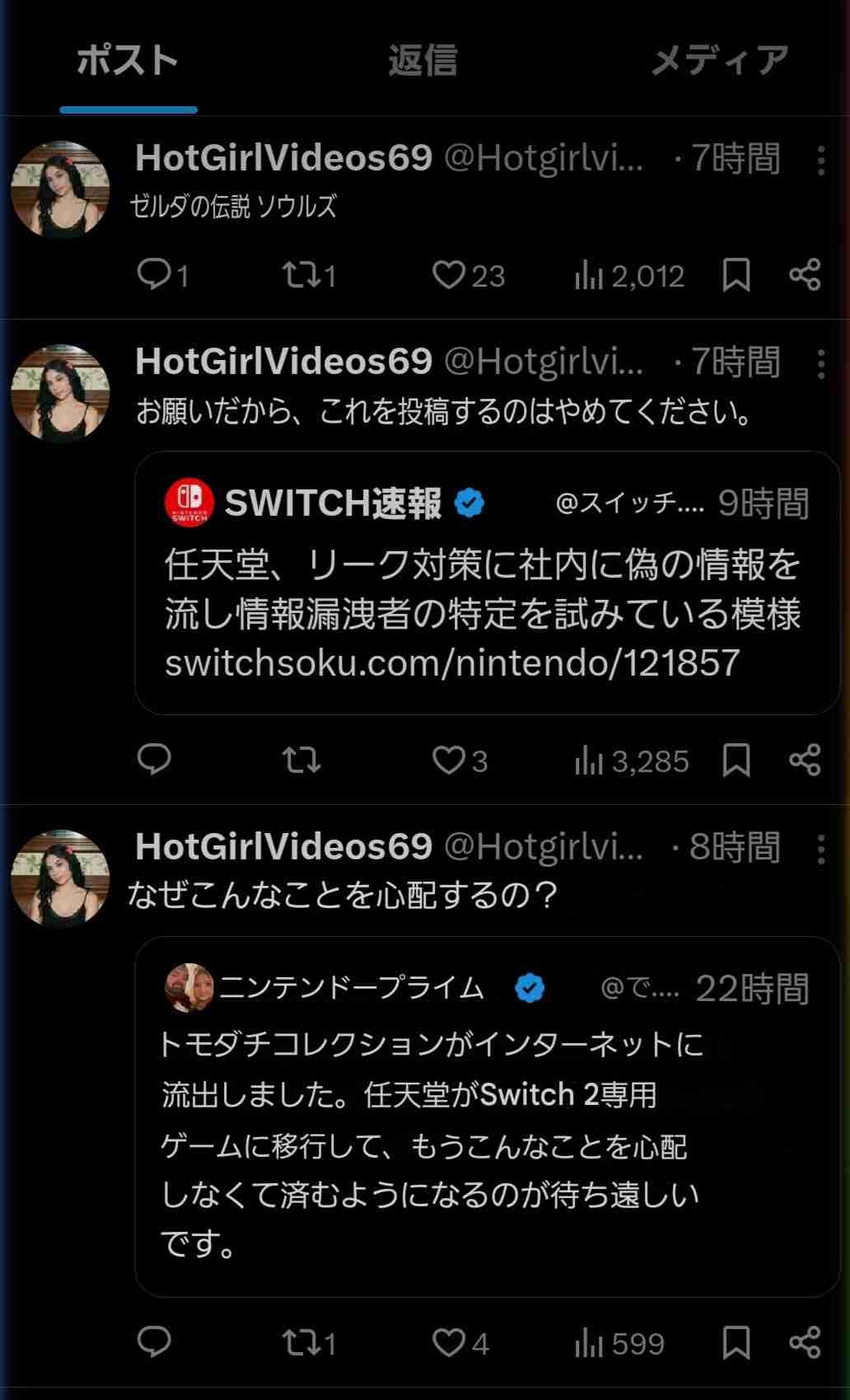Image resolution: width=850 pixels, height=1400 pixels.
Task: Switch to the メディア tab
Action: pyautogui.click(x=719, y=61)
